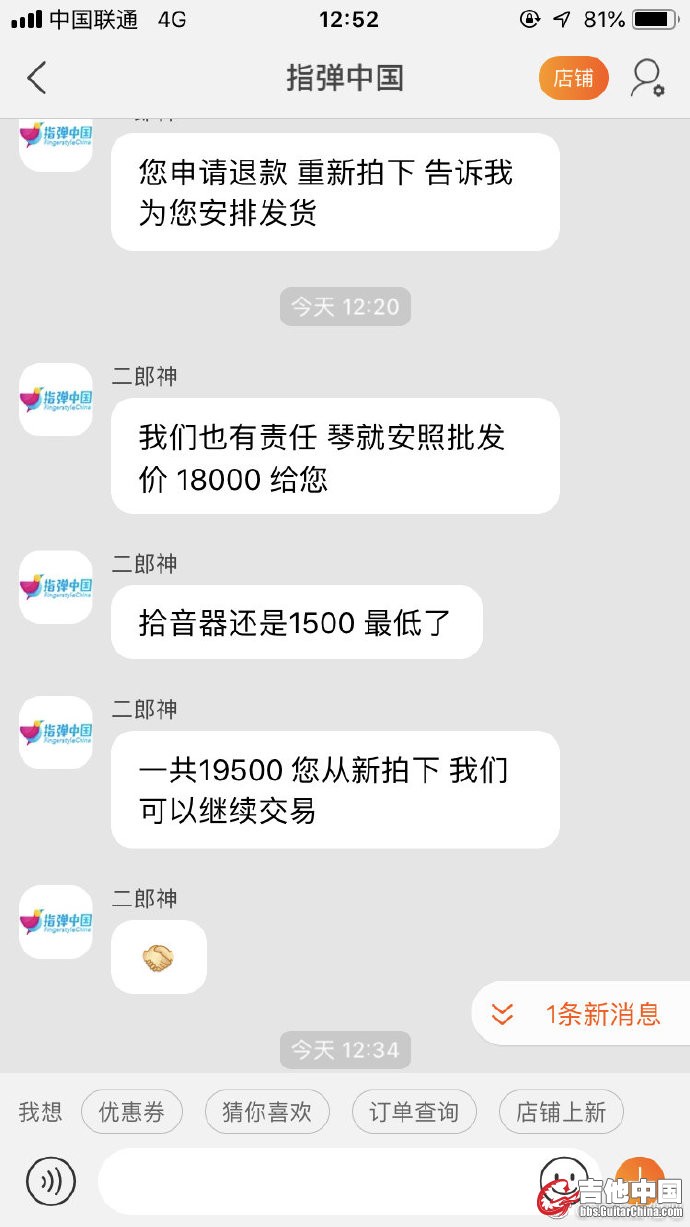Open the 店铺 shop button
This screenshot has width=690, height=1227.
[573, 78]
